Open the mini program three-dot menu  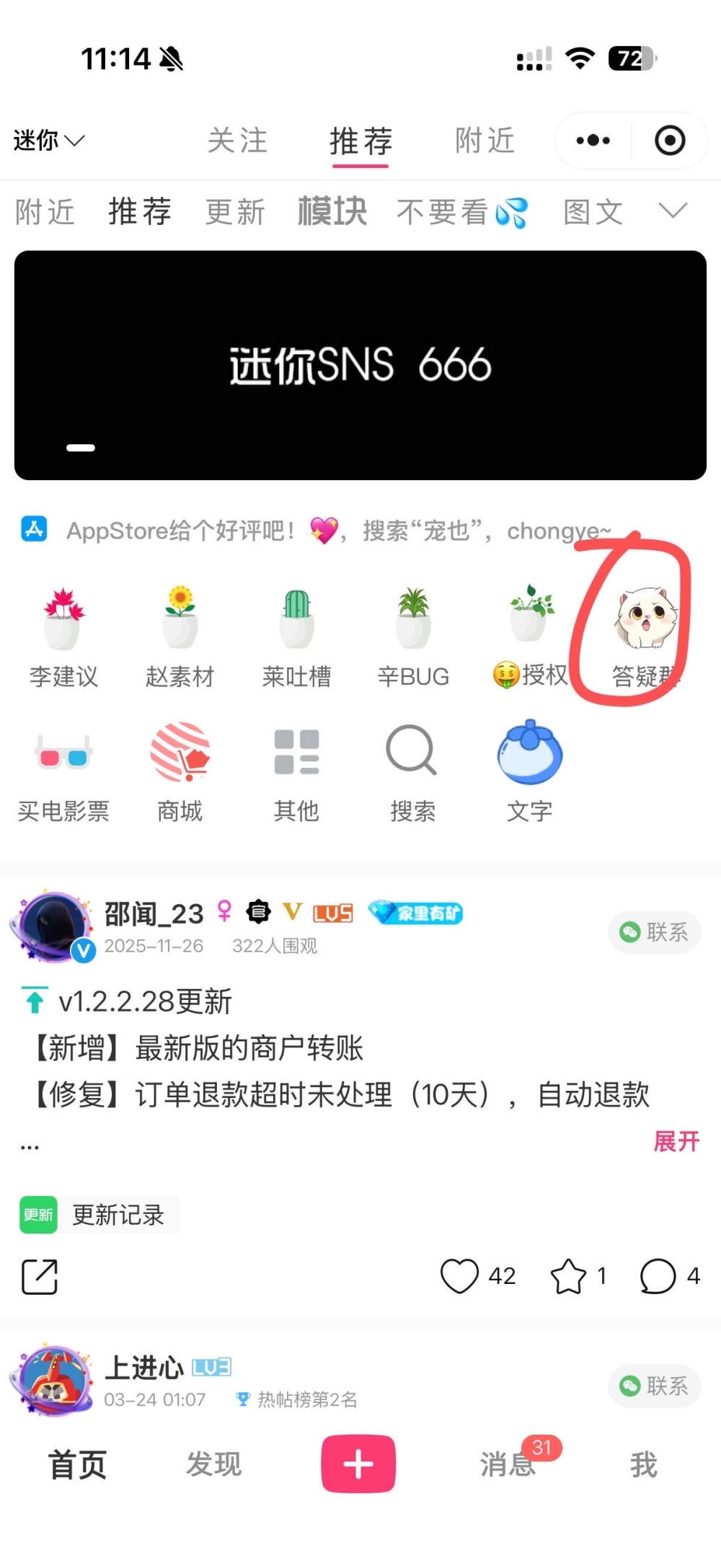593,141
